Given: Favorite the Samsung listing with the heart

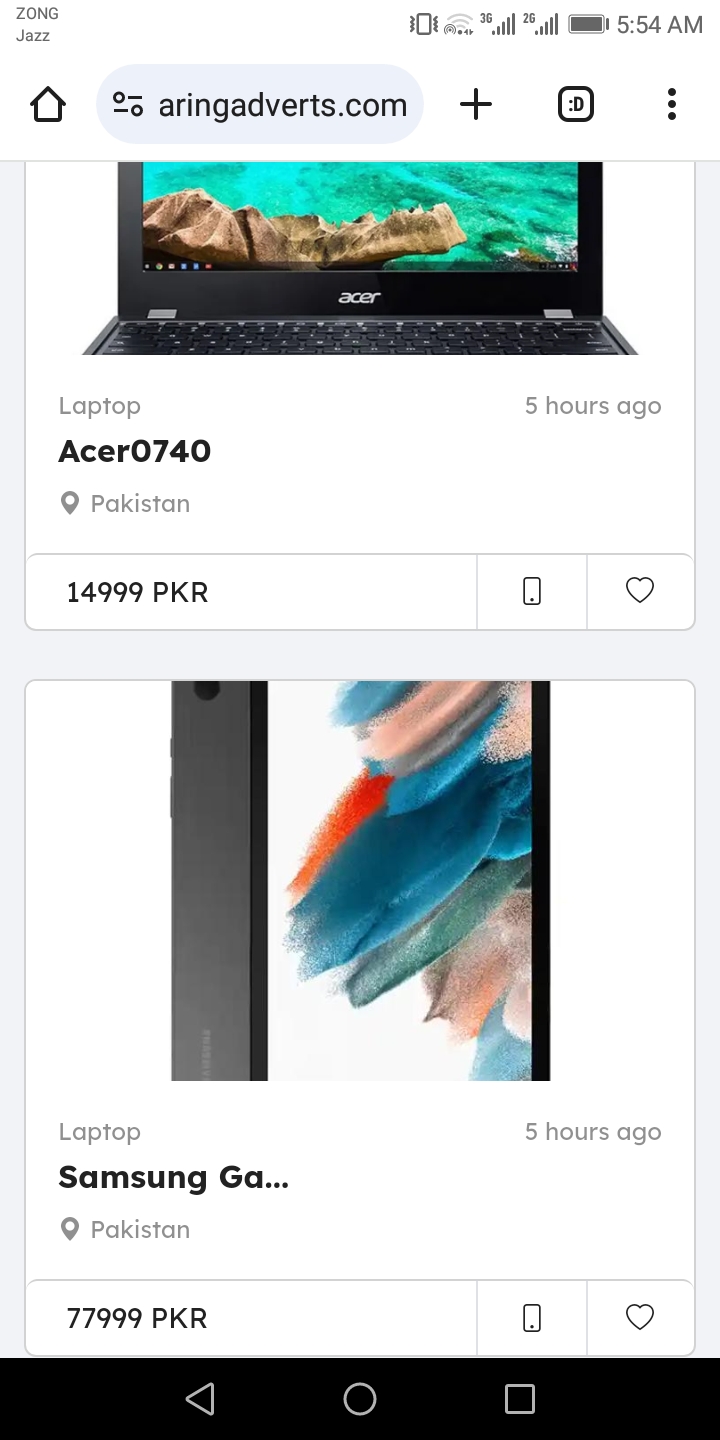Looking at the screenshot, I should [x=640, y=1317].
